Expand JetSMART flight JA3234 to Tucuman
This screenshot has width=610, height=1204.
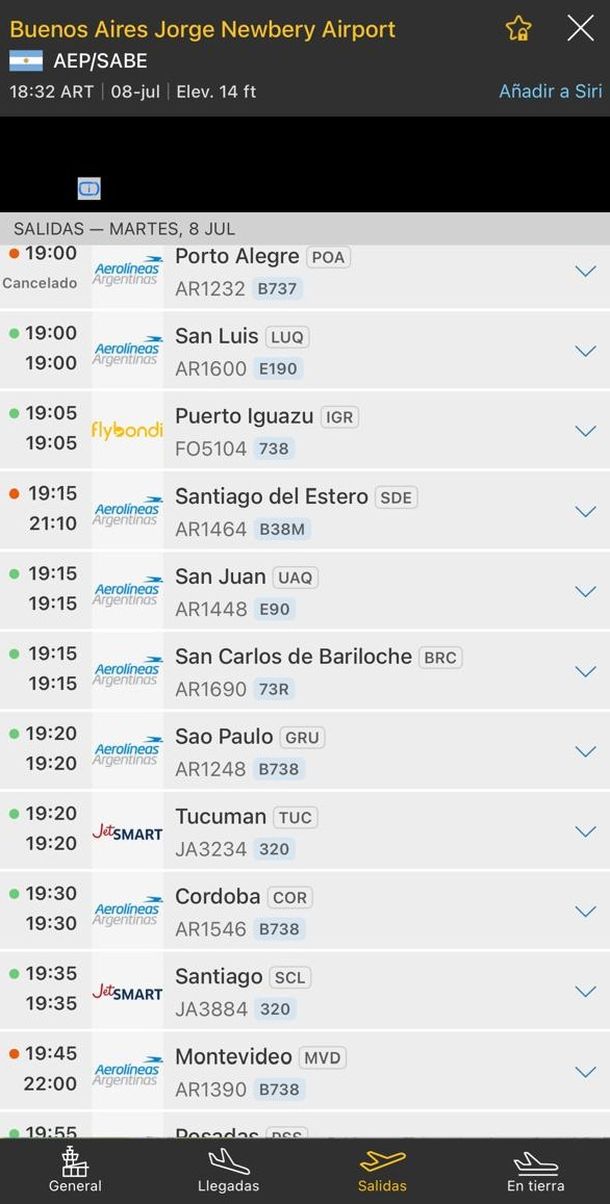pyautogui.click(x=305, y=830)
